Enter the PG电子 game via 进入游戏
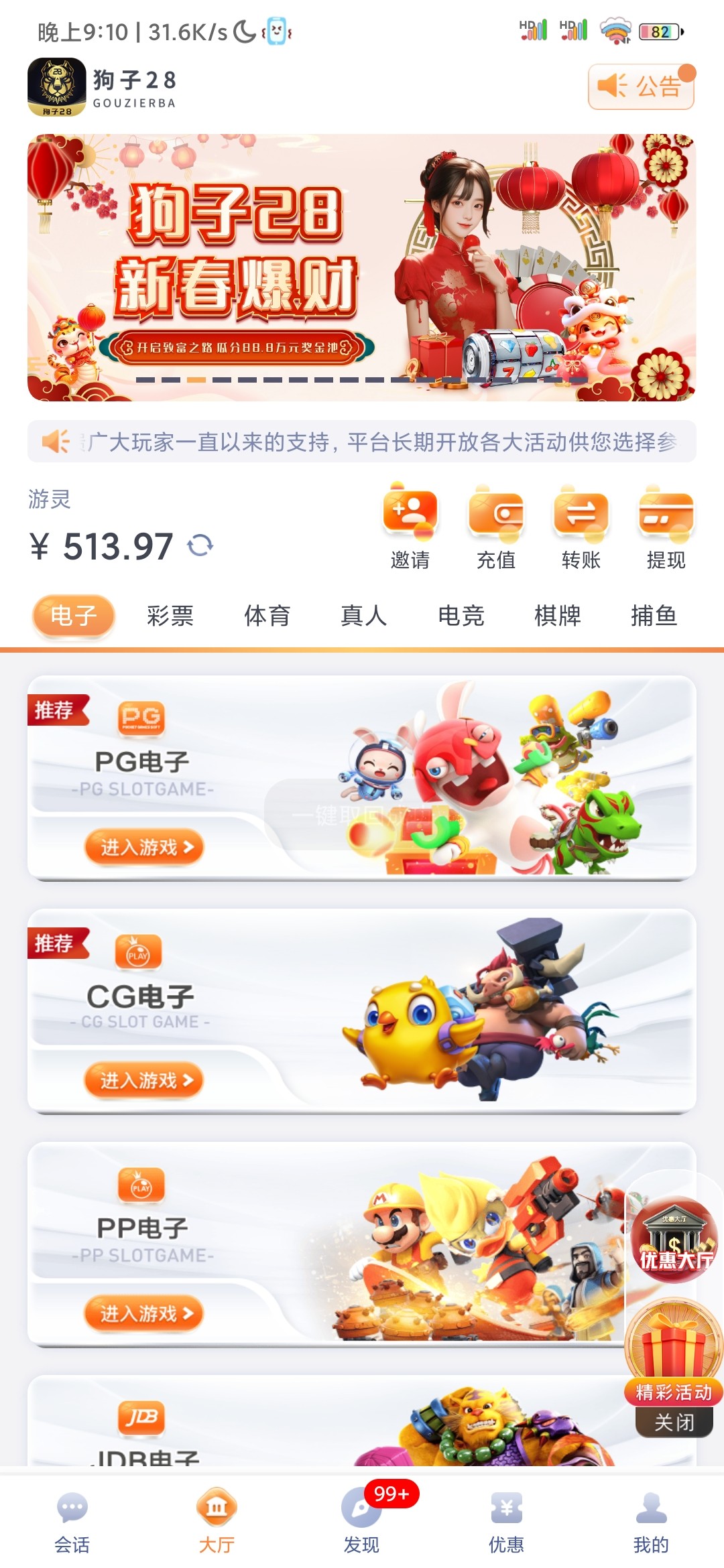724x1568 pixels. pos(144,847)
